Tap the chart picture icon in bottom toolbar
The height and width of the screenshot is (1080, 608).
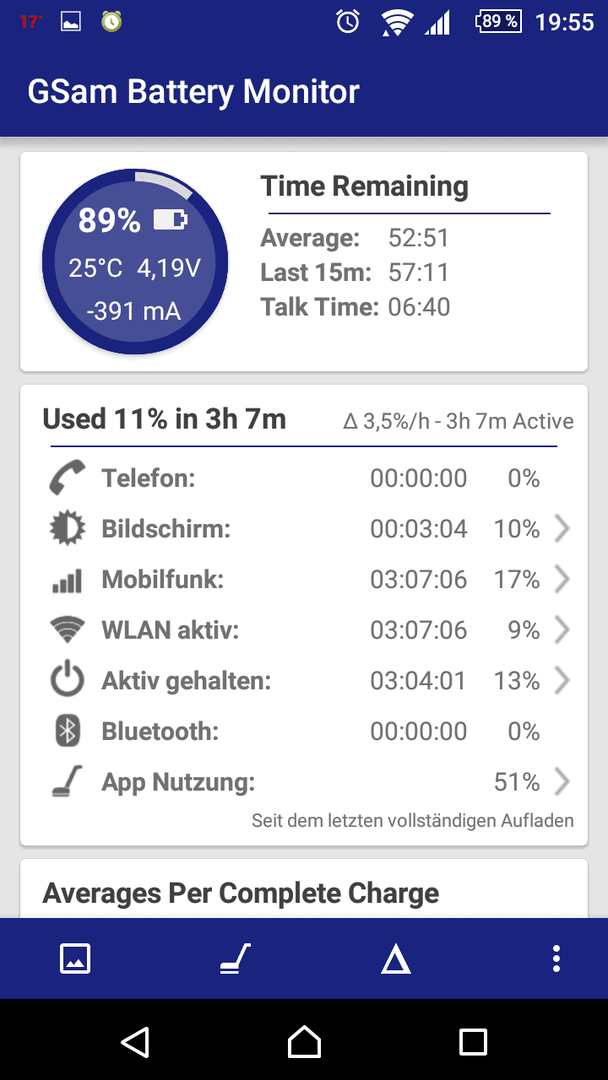pyautogui.click(x=74, y=958)
